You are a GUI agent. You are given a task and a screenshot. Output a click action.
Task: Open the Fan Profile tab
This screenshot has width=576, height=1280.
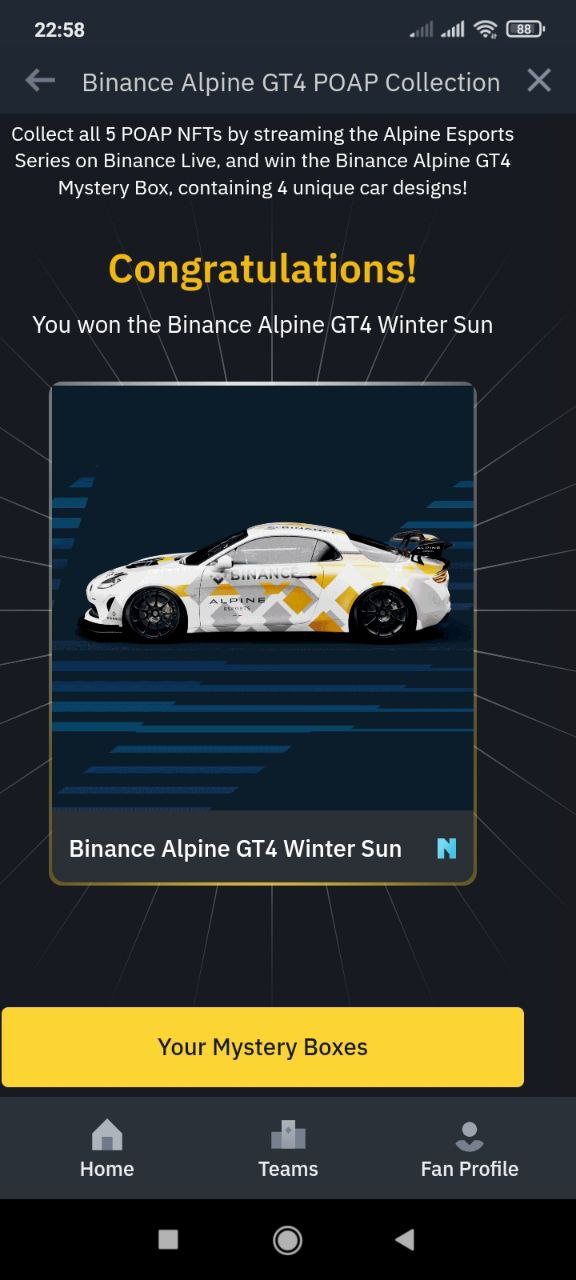(469, 1149)
